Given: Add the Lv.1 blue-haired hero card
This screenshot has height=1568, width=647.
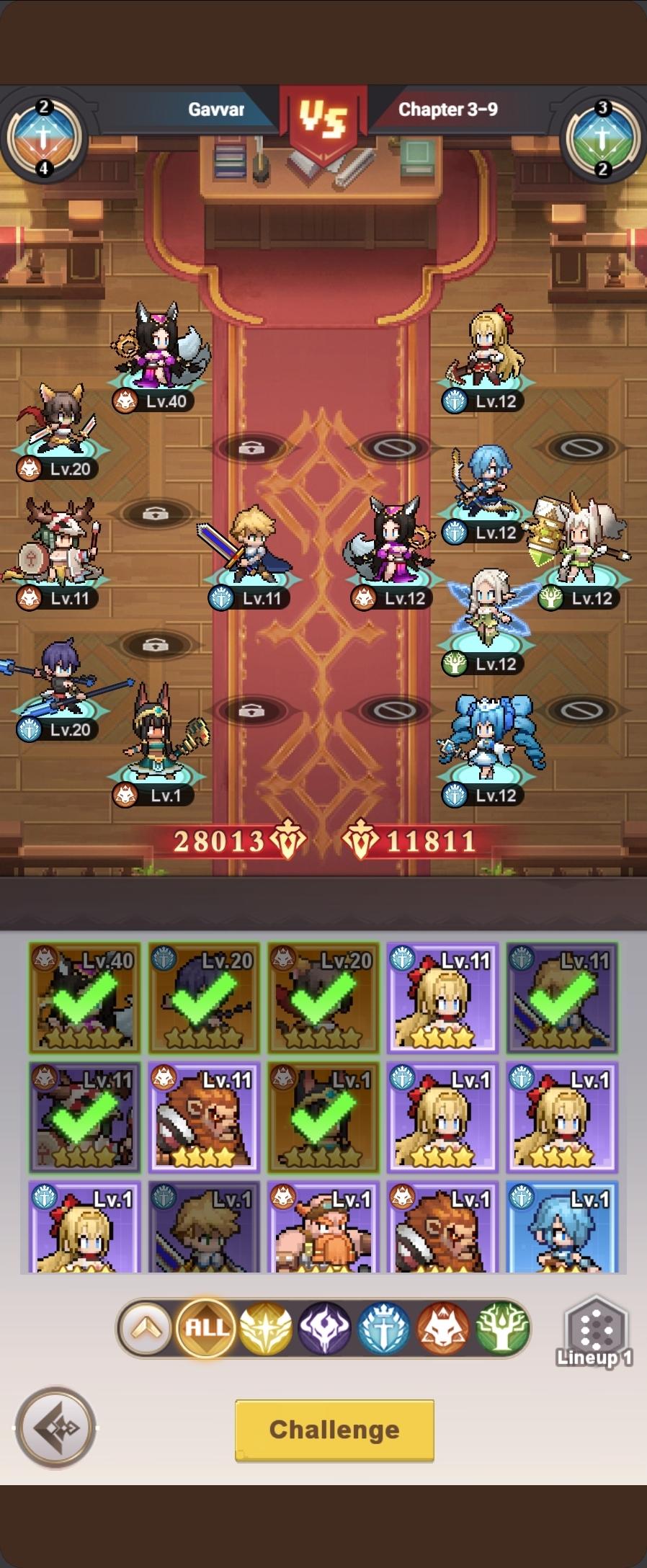Looking at the screenshot, I should (562, 1228).
